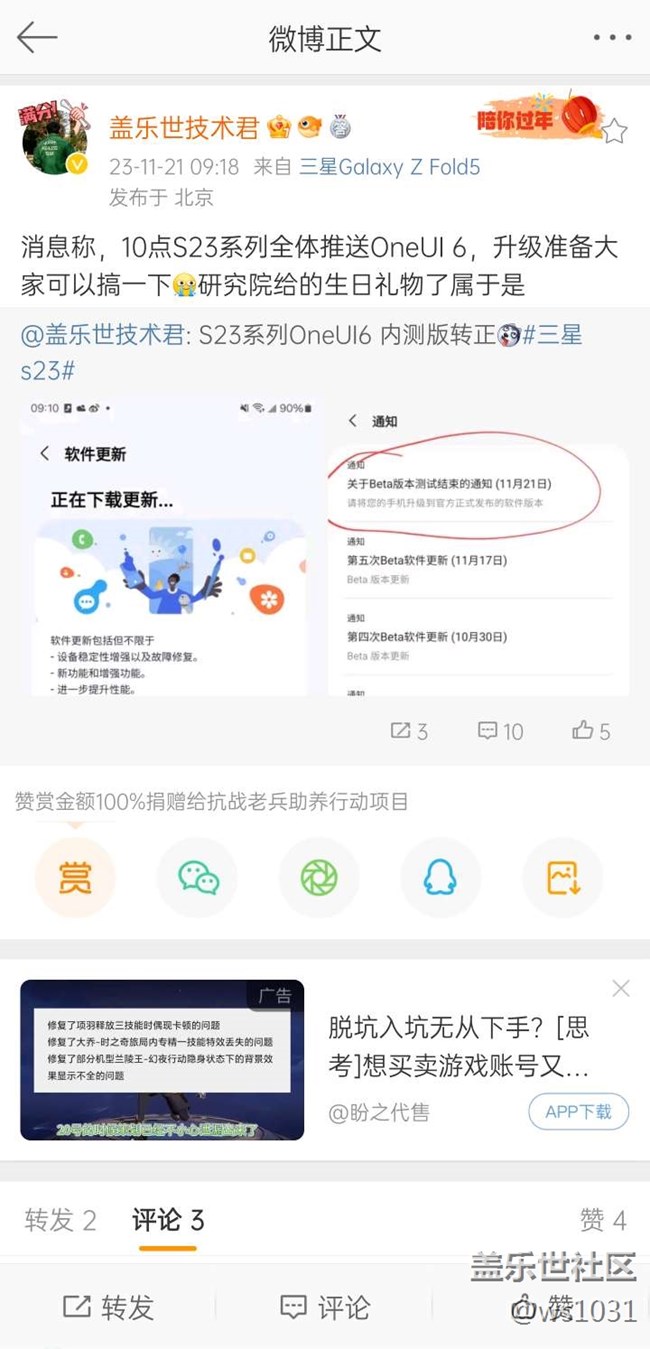Save the post as an image
The width and height of the screenshot is (650, 1349).
(x=563, y=878)
